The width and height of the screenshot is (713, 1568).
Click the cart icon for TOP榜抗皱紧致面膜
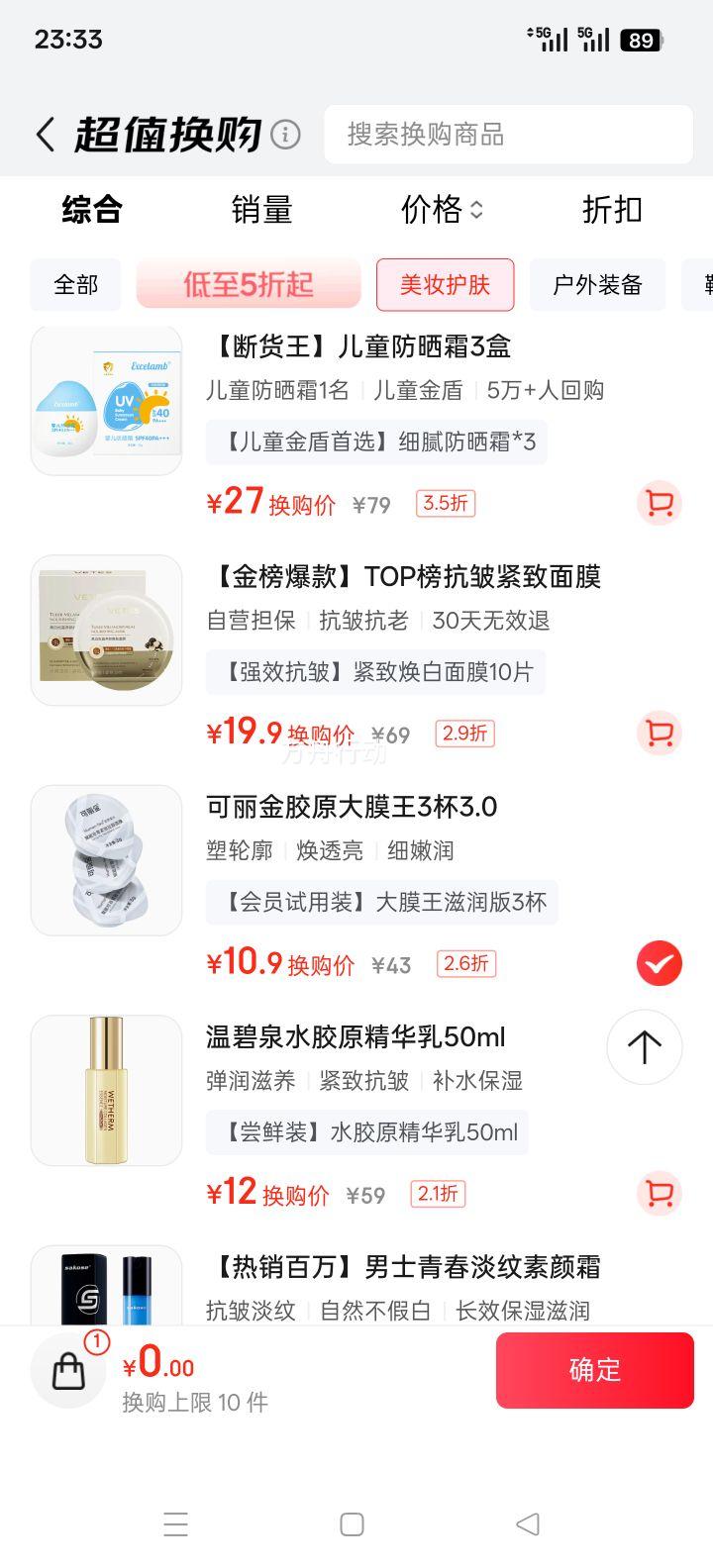pyautogui.click(x=659, y=734)
